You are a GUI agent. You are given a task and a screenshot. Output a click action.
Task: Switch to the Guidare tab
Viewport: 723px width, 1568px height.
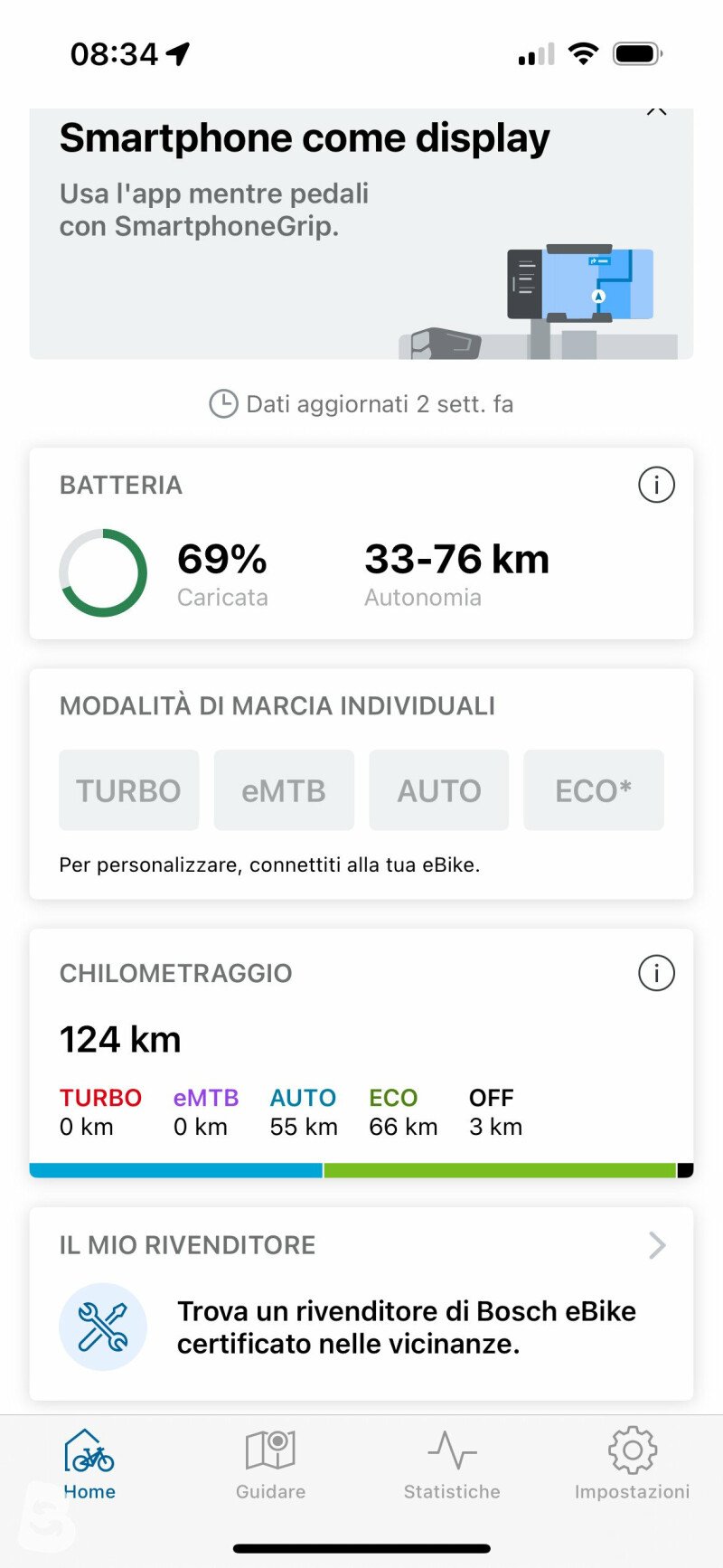[x=270, y=1465]
